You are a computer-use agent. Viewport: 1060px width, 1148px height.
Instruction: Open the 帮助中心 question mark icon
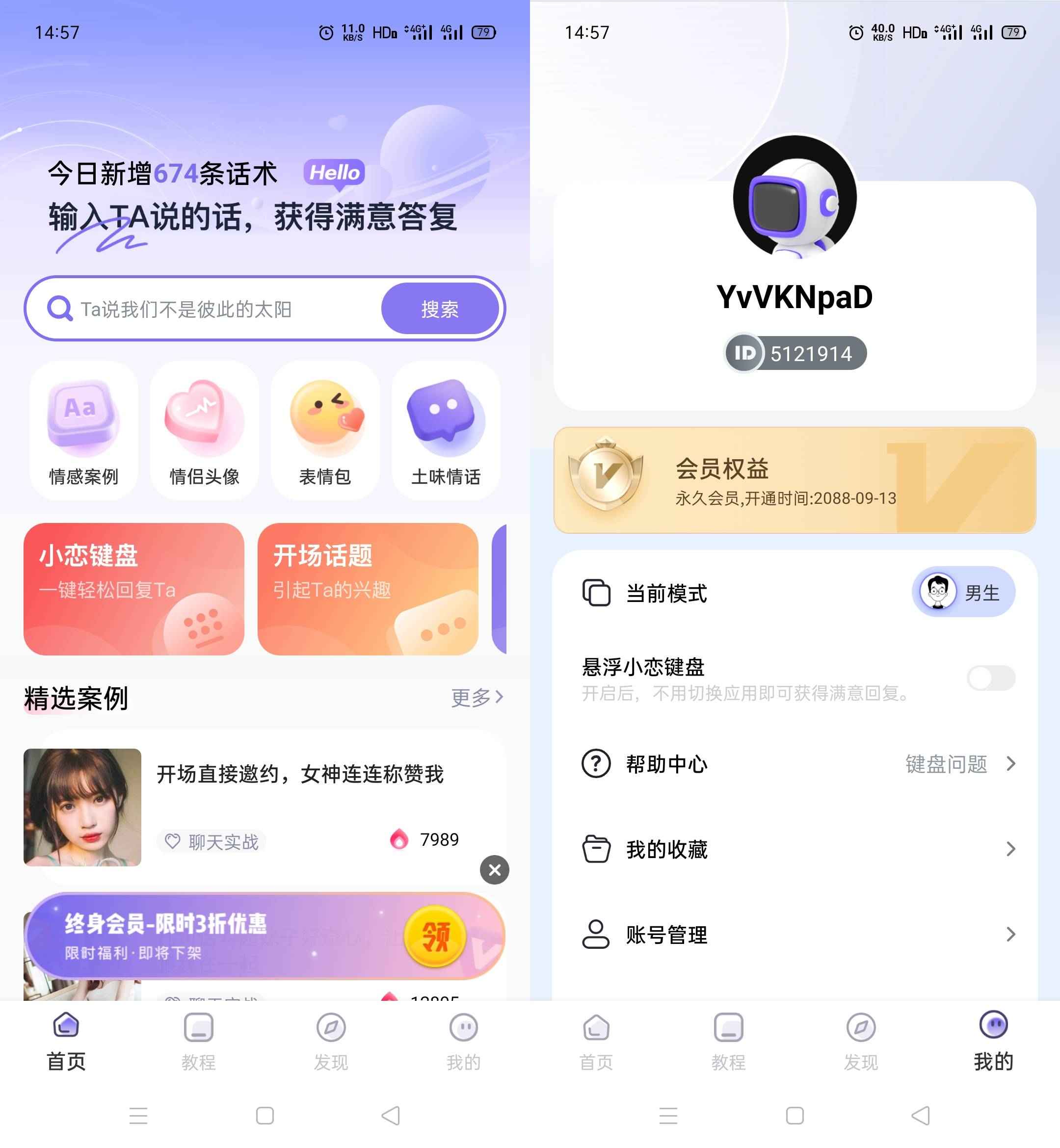point(596,763)
